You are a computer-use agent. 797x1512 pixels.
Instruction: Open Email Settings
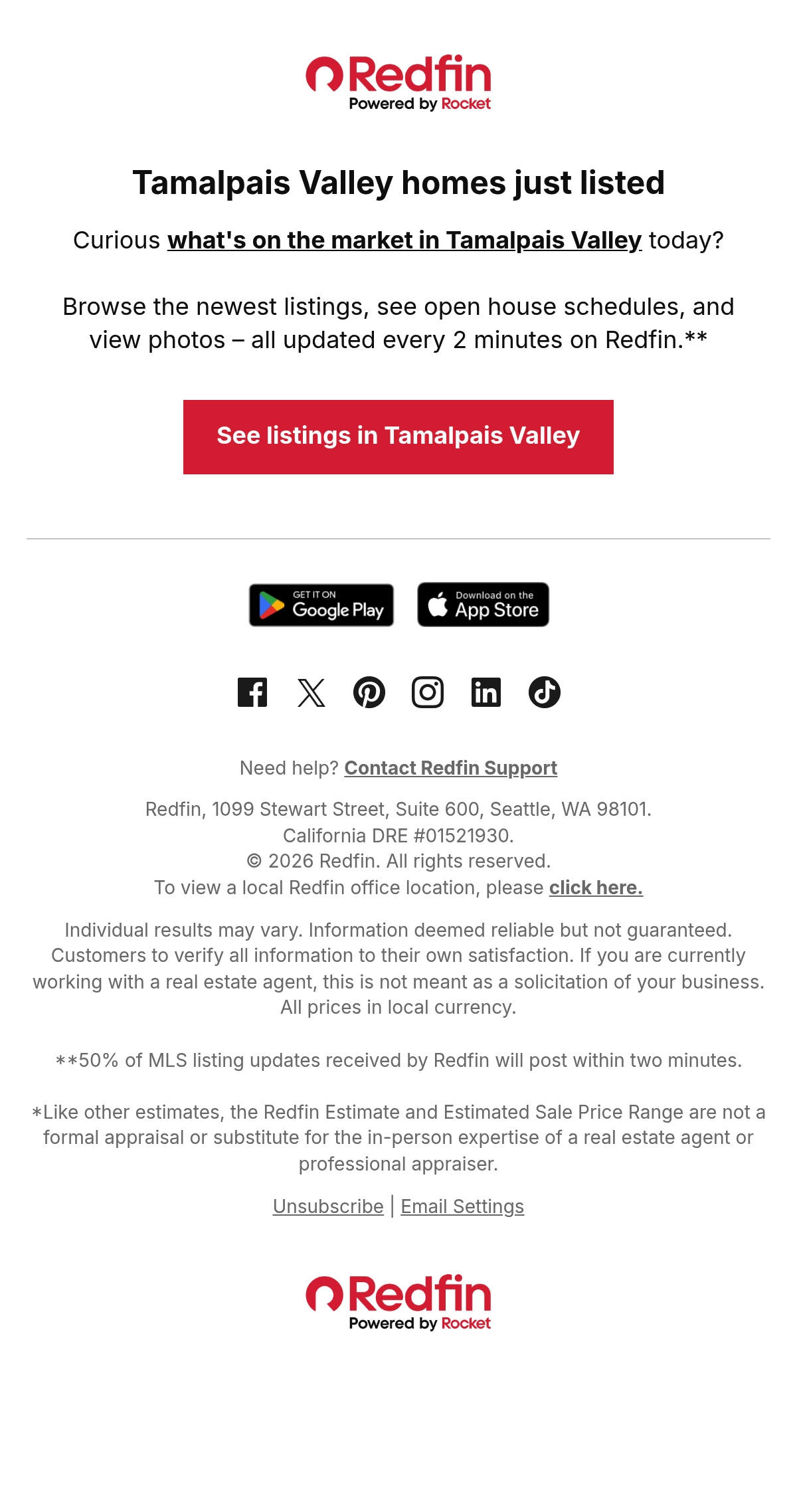(x=462, y=1206)
